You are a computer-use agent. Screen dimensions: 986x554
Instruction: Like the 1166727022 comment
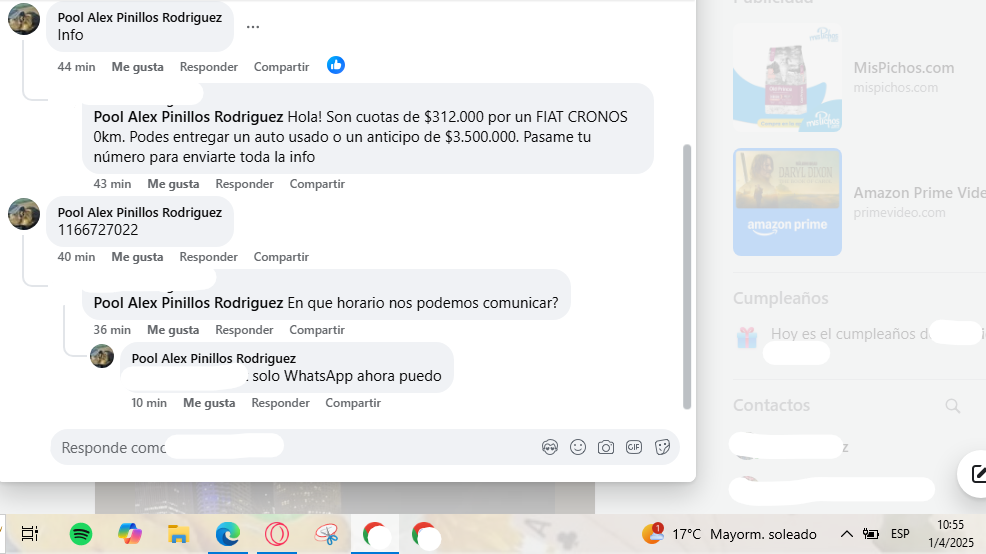pyautogui.click(x=137, y=257)
